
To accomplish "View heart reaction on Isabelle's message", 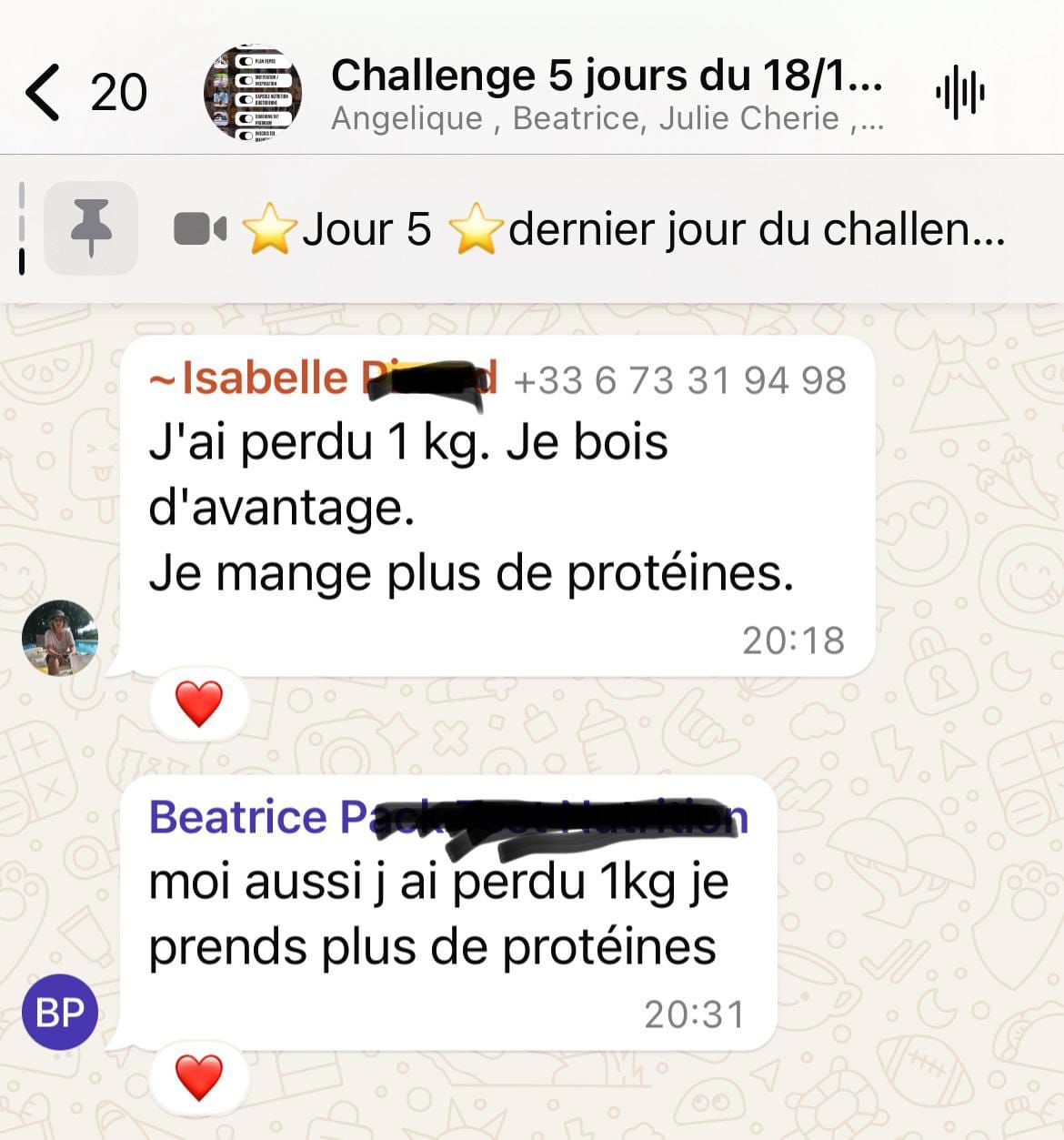I will (x=199, y=704).
